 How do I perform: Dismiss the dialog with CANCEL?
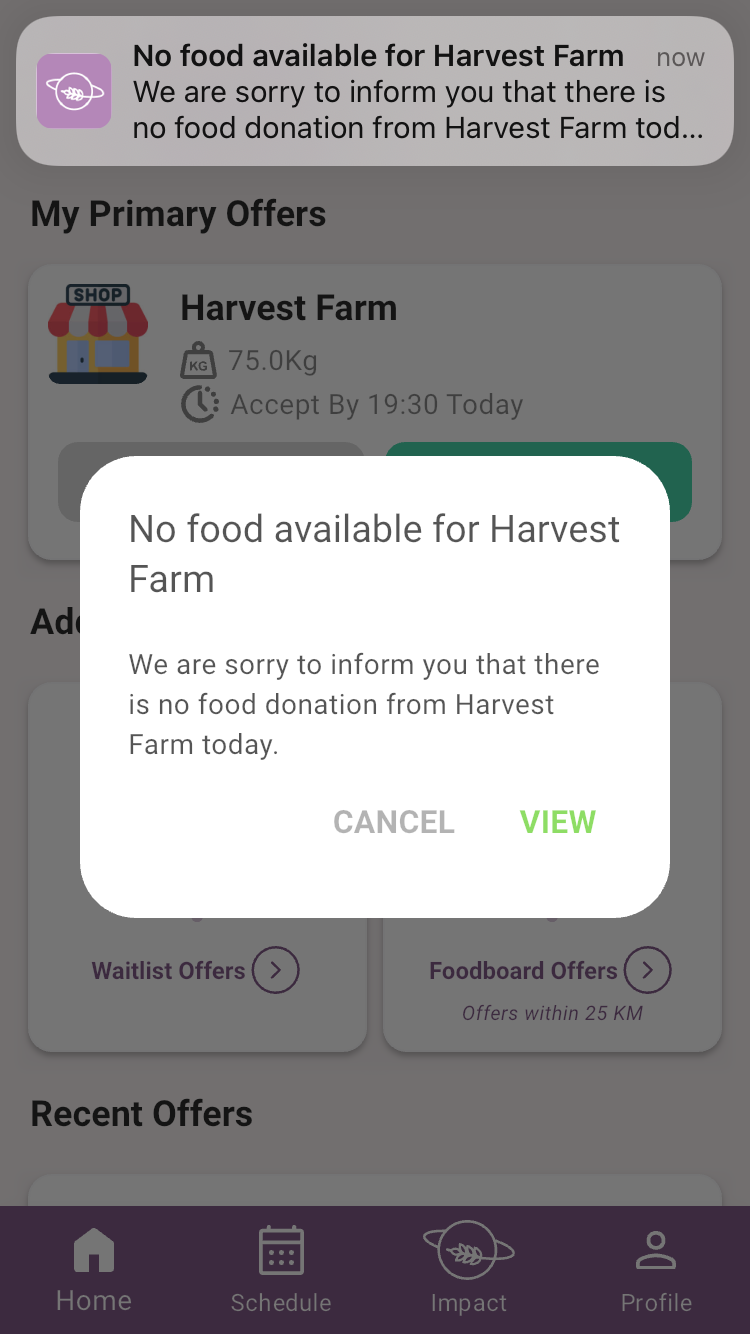tap(393, 822)
